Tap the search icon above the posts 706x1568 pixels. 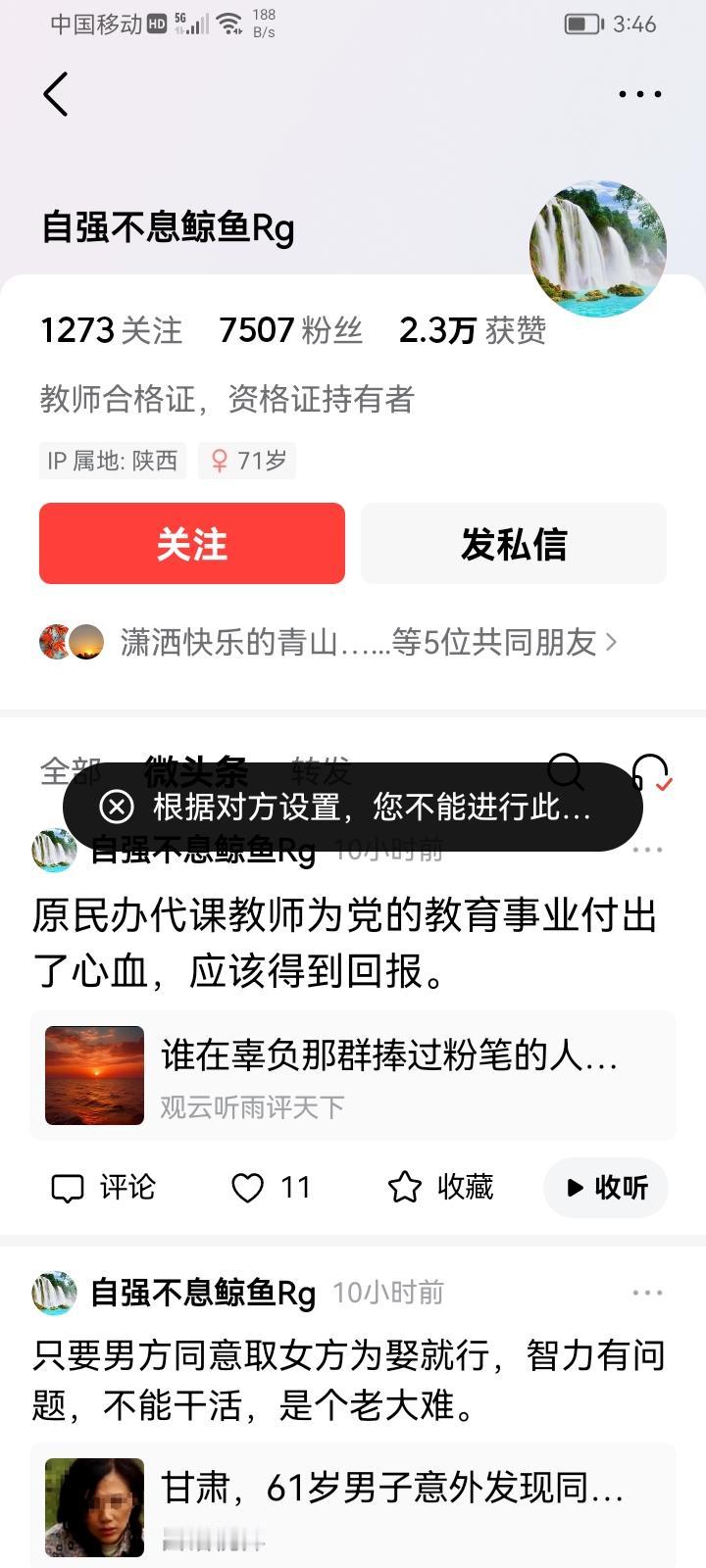point(566,773)
